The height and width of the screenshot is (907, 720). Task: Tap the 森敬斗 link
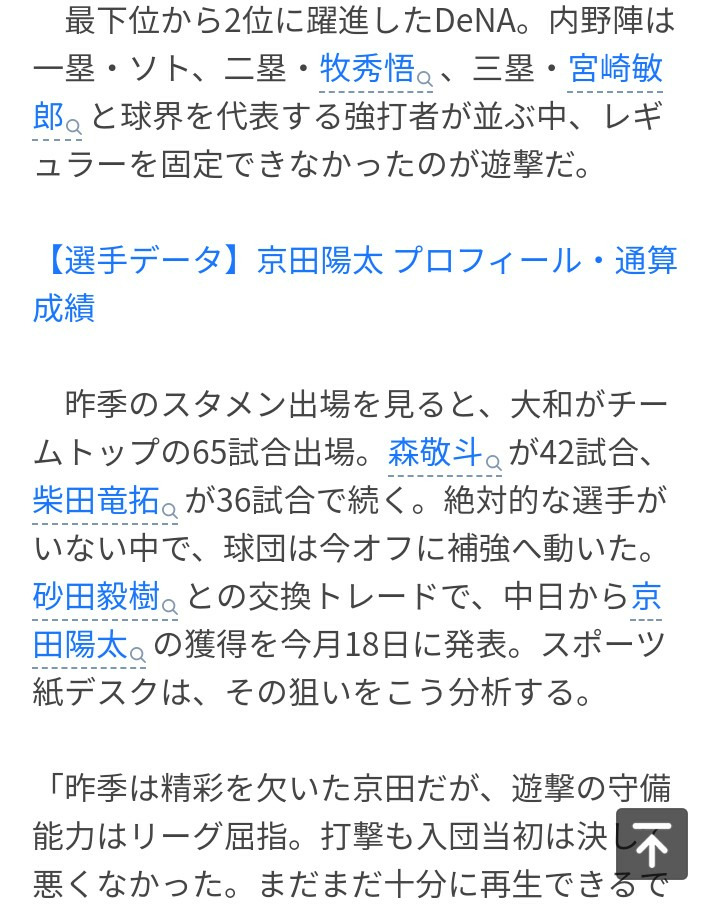[x=435, y=452]
